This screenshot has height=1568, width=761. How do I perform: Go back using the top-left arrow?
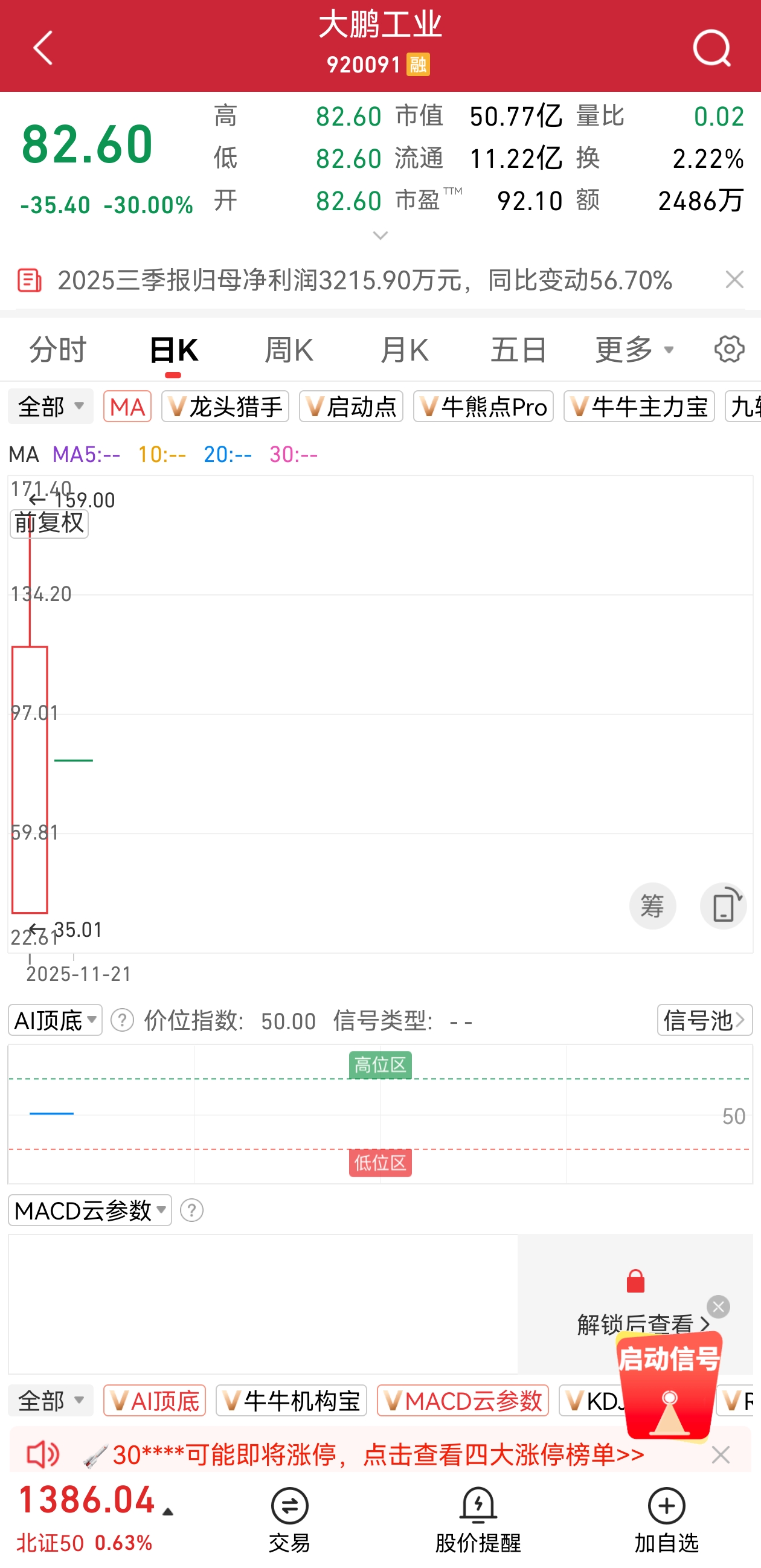click(43, 48)
